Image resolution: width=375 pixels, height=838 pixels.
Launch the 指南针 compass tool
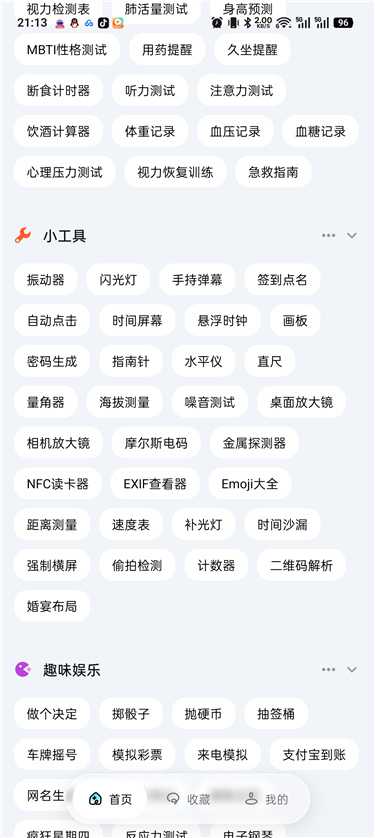tap(131, 361)
